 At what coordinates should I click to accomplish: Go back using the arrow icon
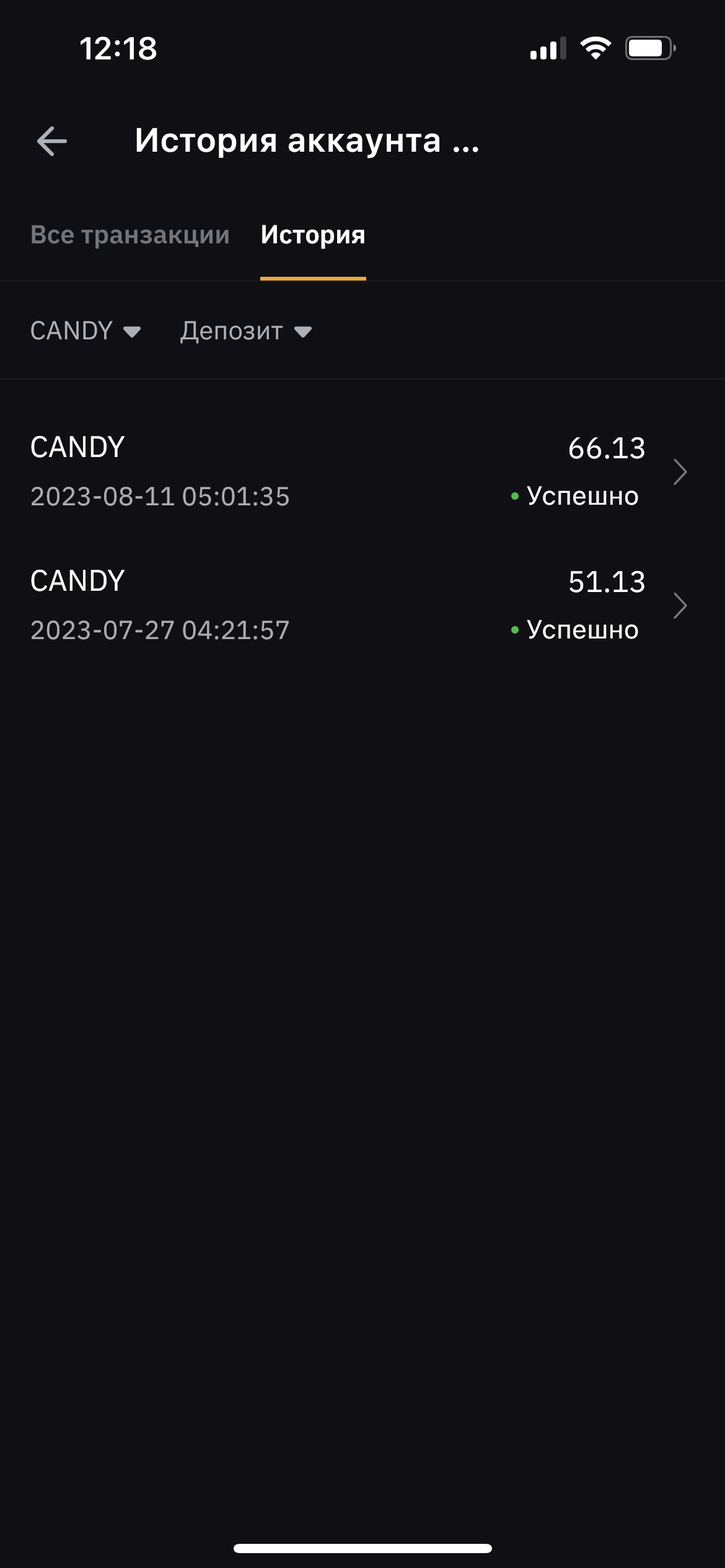52,141
